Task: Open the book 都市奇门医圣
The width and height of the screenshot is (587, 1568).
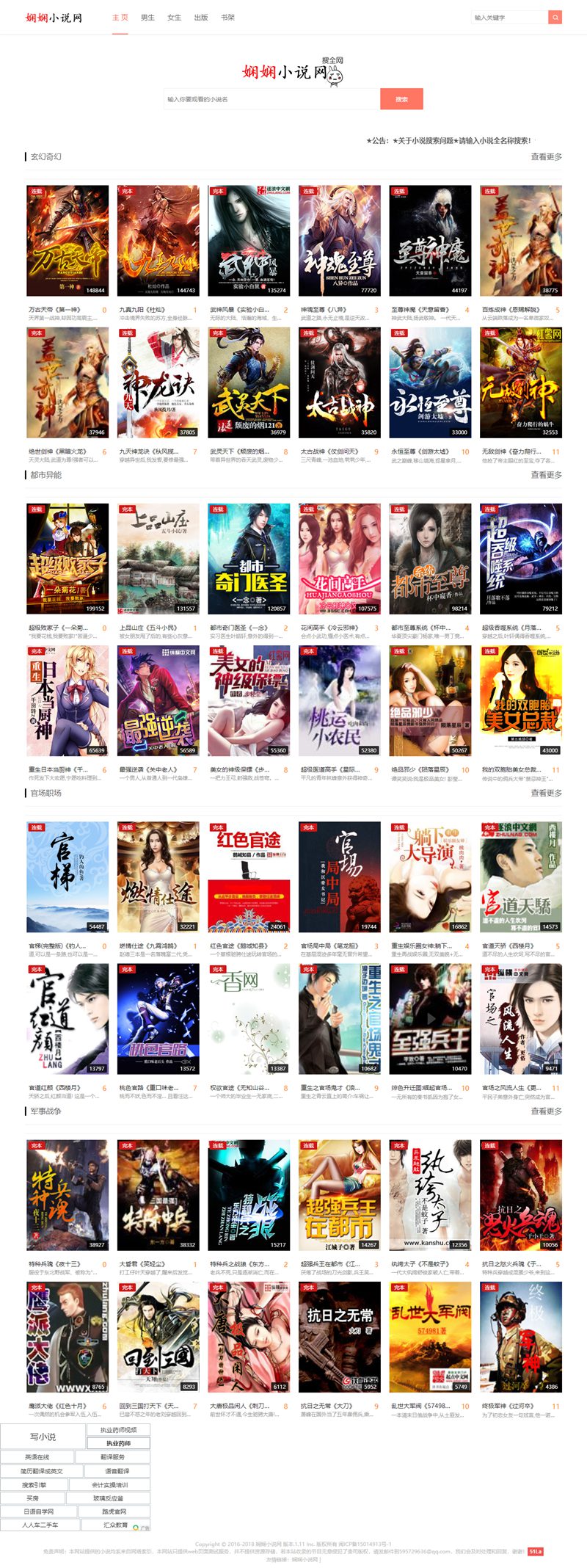Action: coord(249,558)
